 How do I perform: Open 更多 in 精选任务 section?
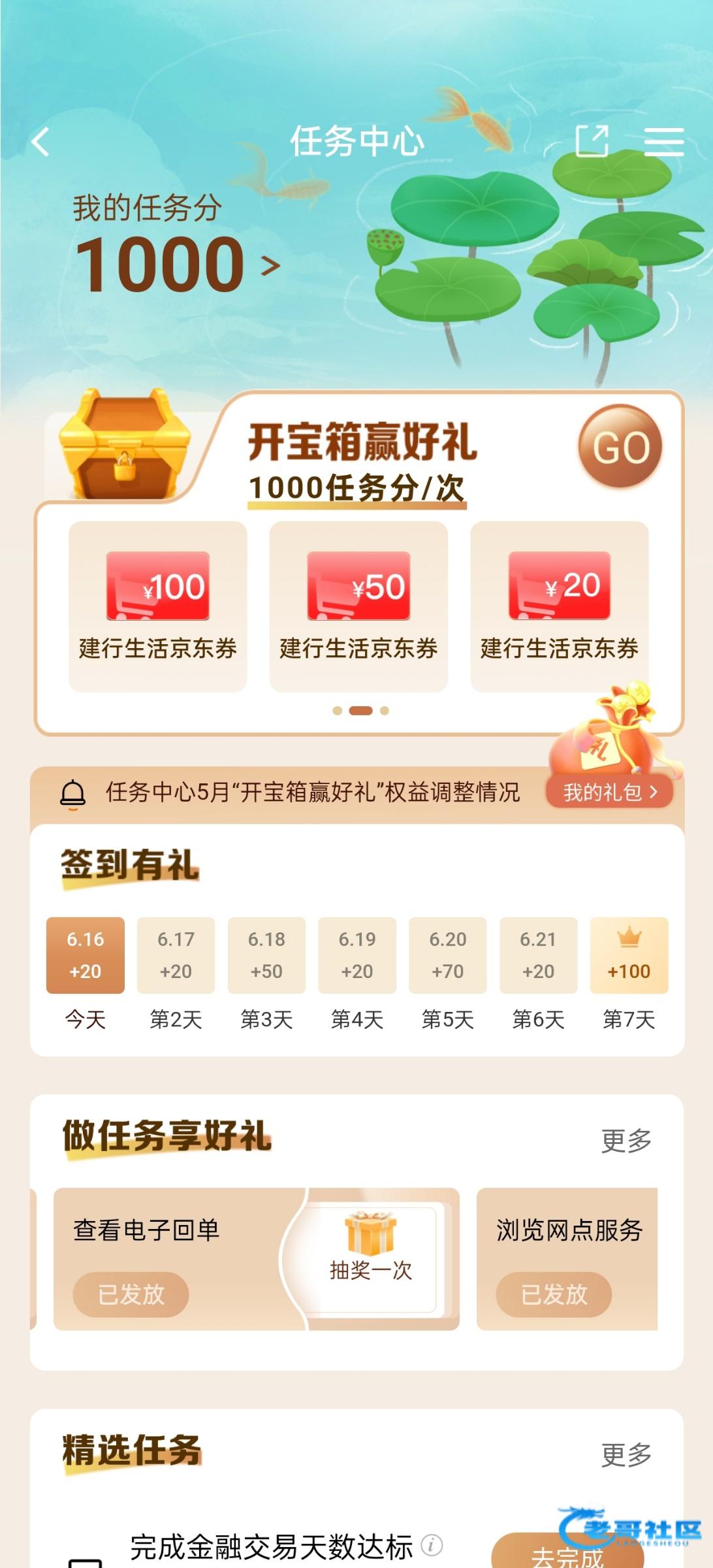click(x=627, y=1455)
